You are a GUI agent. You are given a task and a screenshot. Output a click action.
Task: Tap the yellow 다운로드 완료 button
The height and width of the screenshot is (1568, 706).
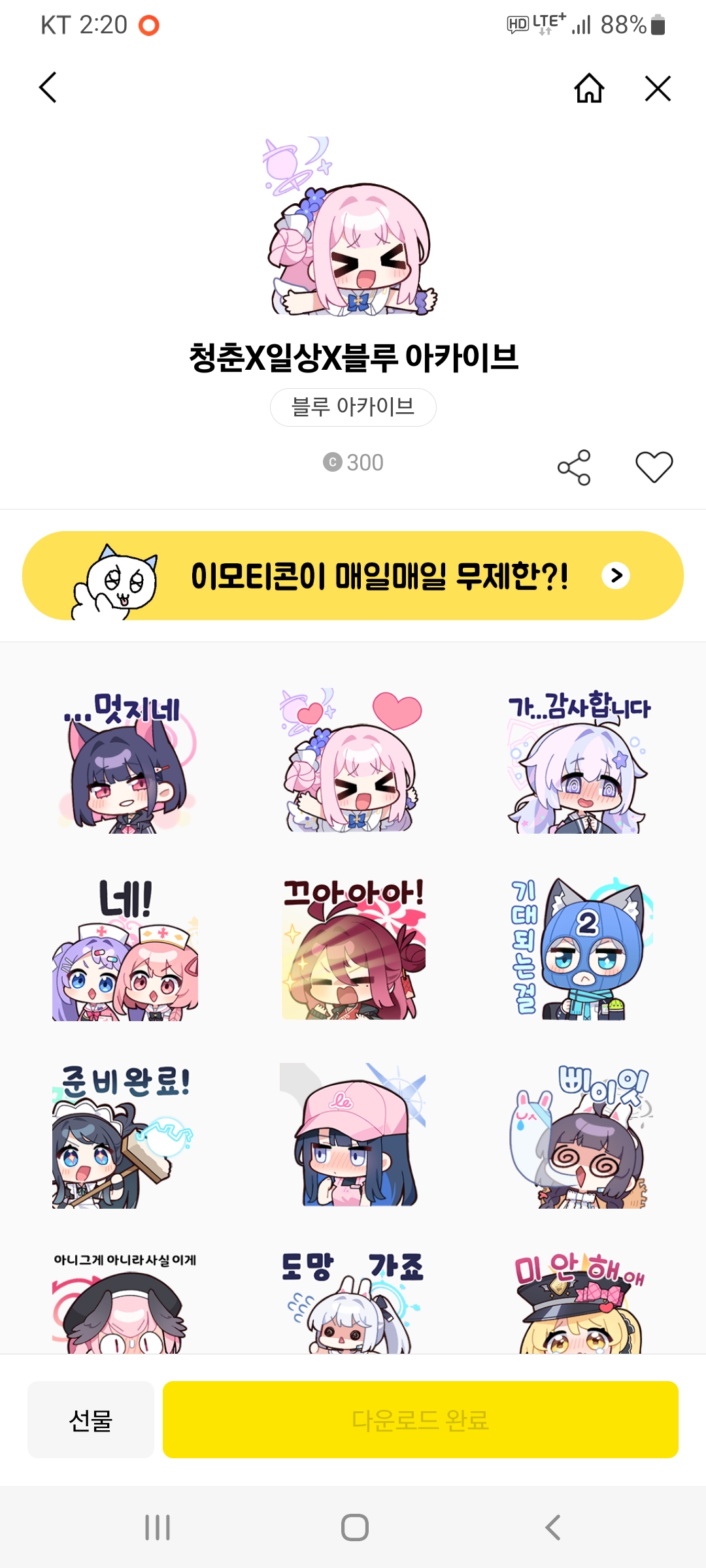[420, 1419]
